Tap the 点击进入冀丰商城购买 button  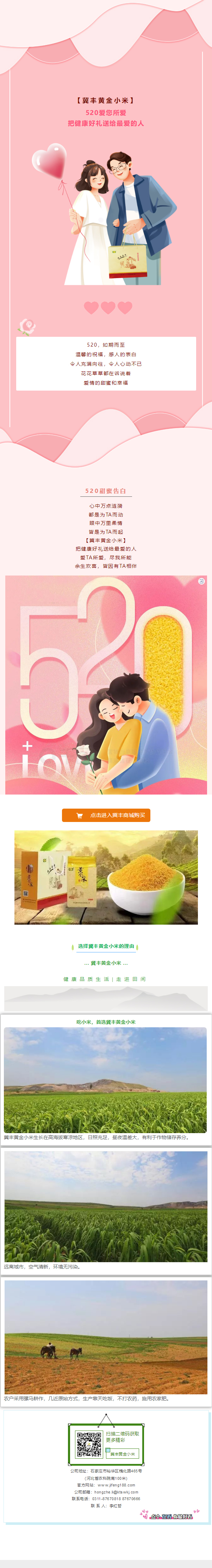106,815
